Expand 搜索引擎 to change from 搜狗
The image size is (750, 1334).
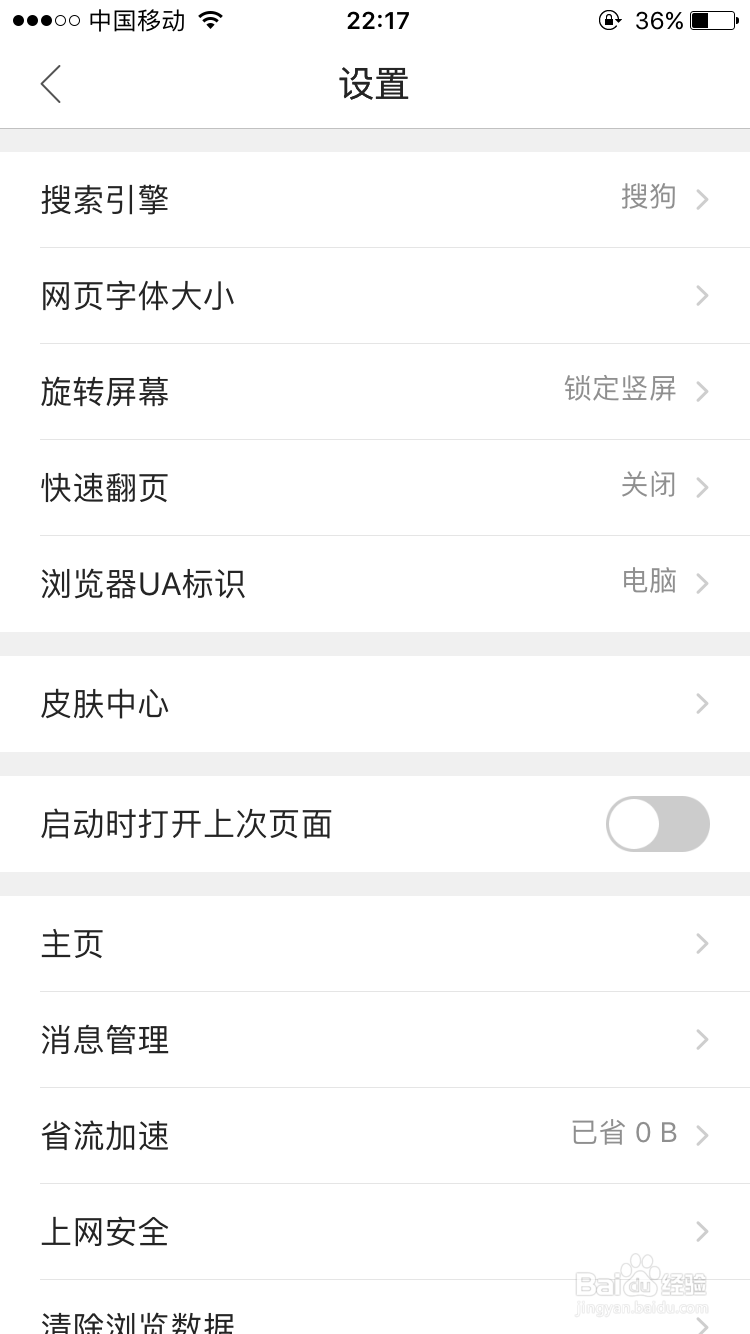pyautogui.click(x=375, y=198)
